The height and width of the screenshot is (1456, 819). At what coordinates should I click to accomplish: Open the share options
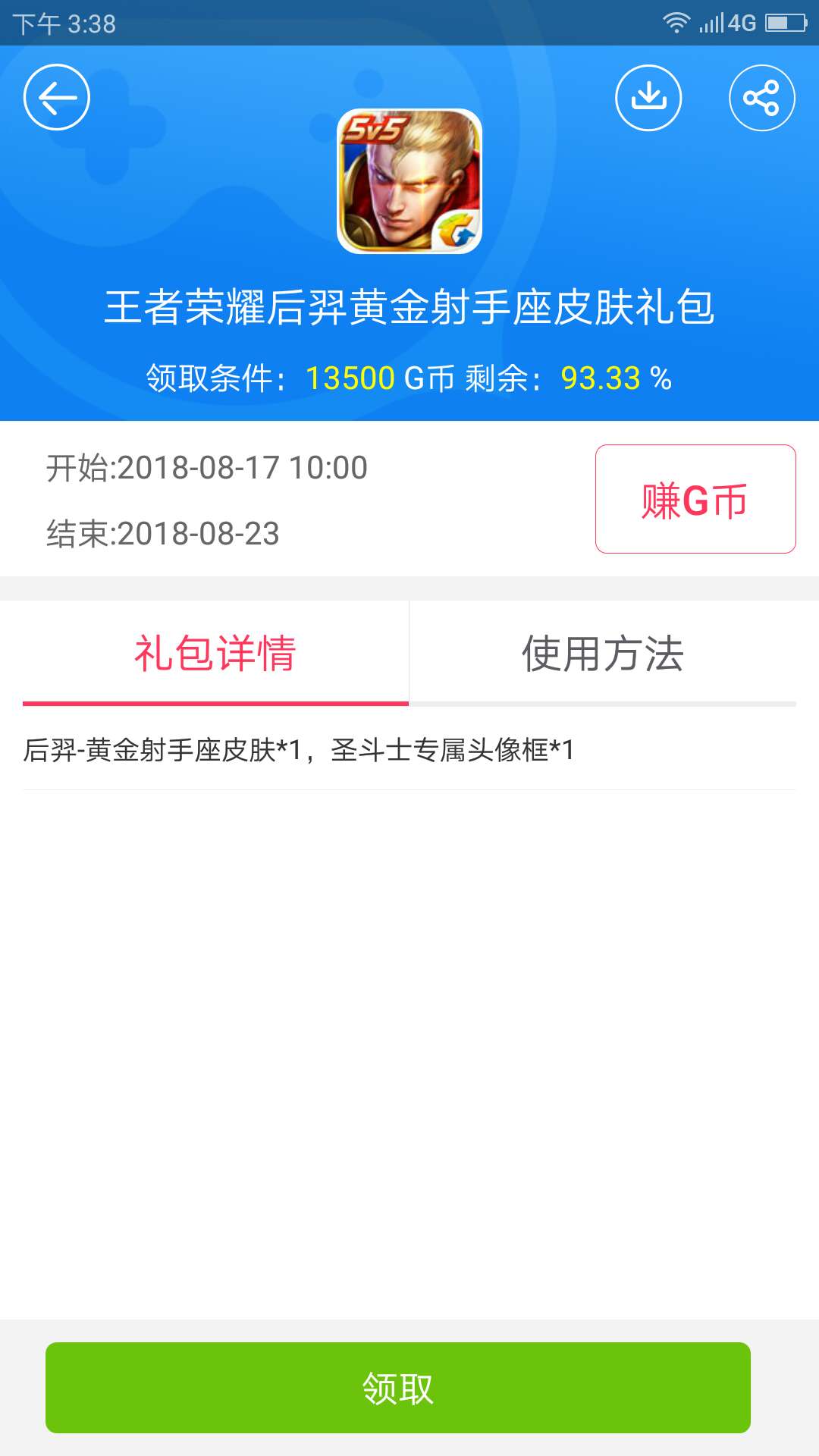764,97
